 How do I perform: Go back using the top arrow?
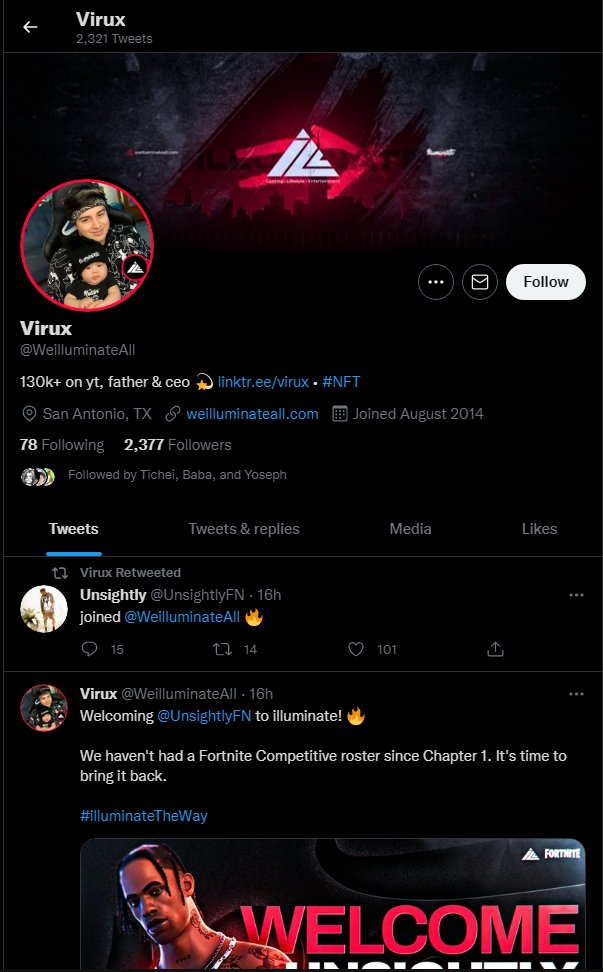pos(30,27)
